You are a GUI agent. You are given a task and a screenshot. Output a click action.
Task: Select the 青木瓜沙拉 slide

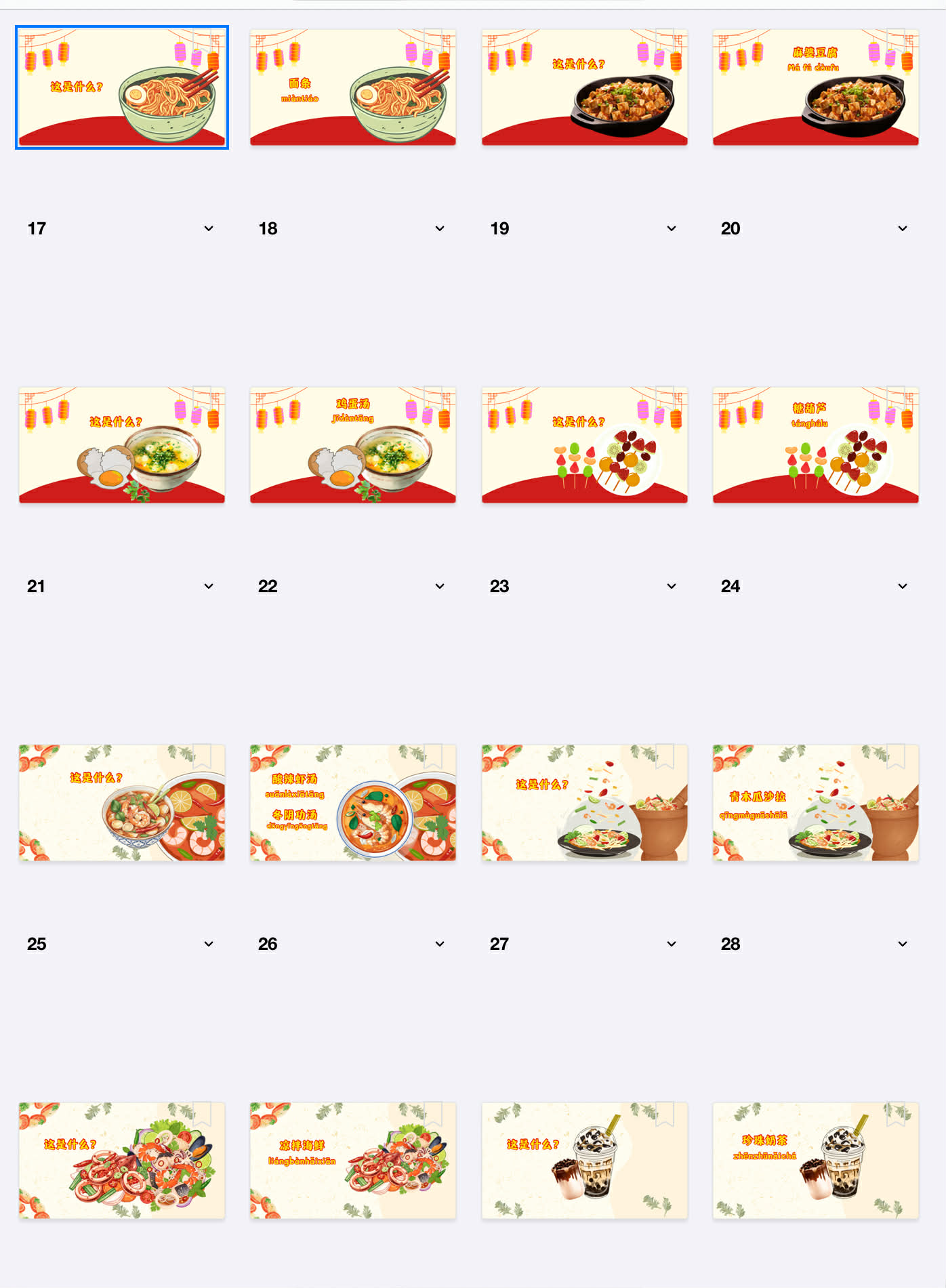[x=815, y=803]
